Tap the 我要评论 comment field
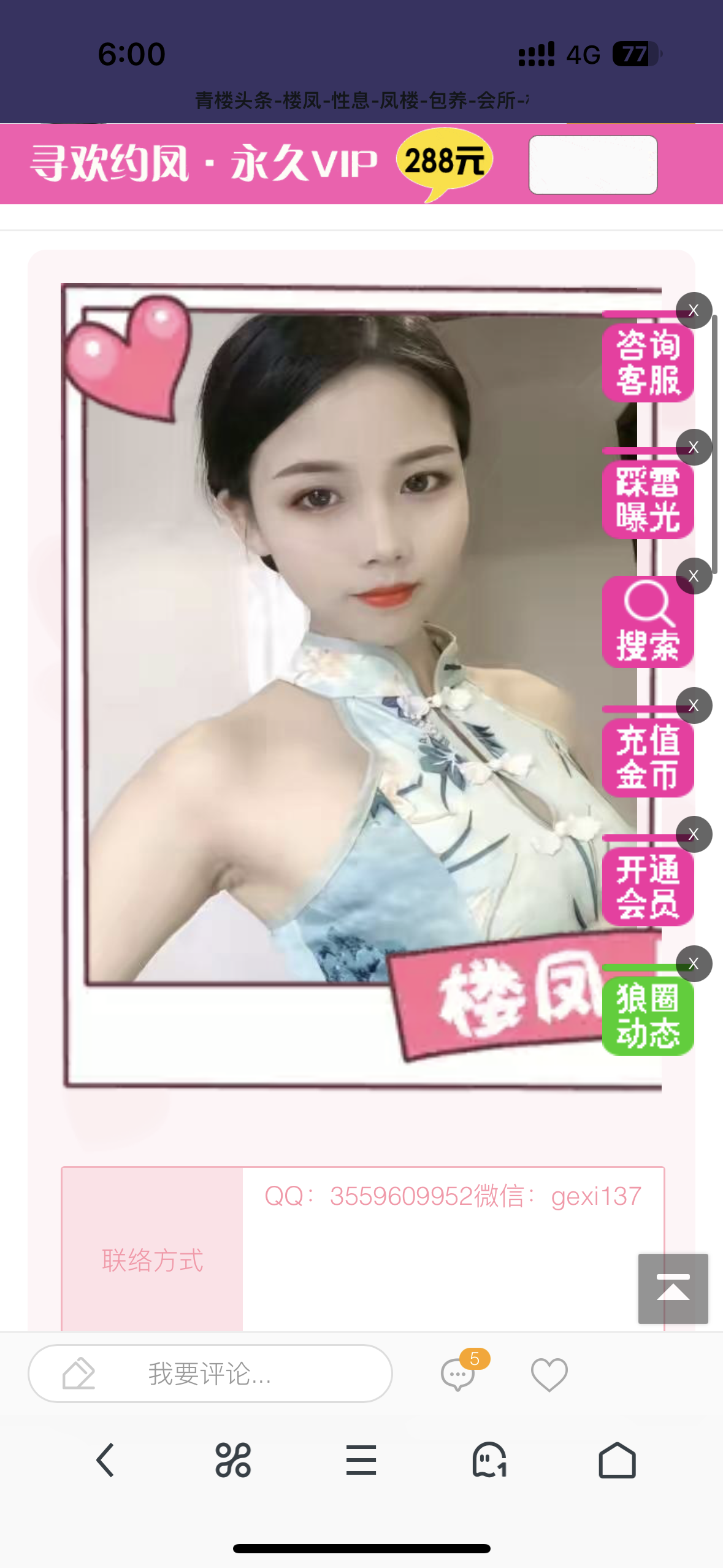This screenshot has width=723, height=1568. pyautogui.click(x=210, y=1373)
